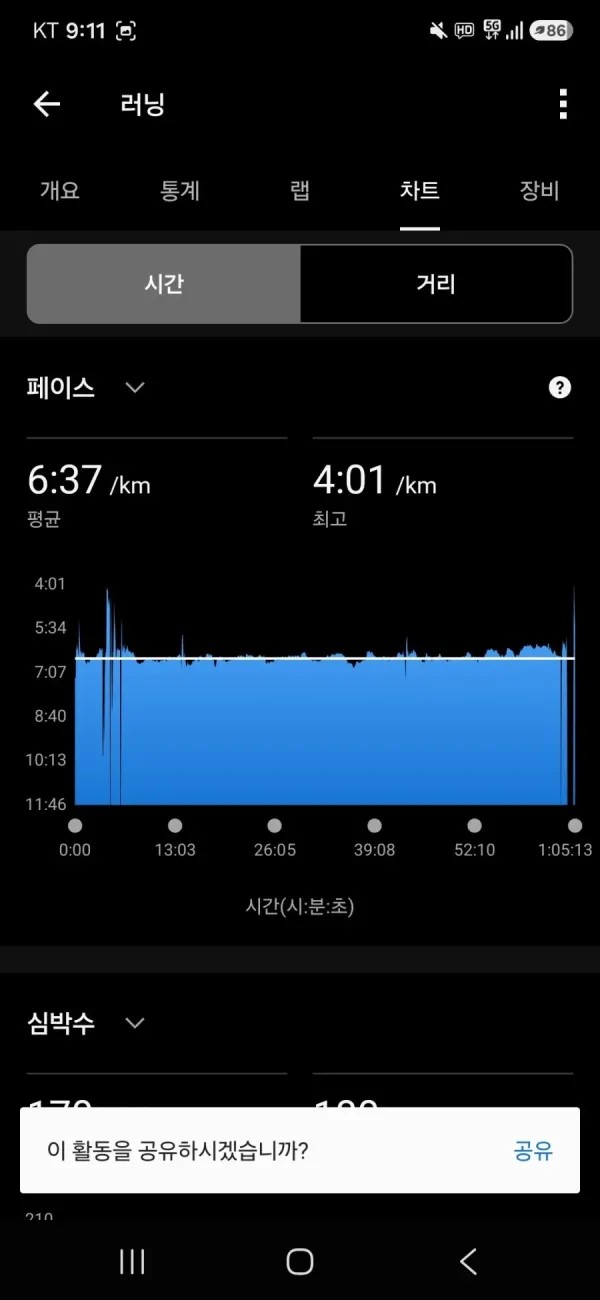Select the 시간 segment
Image resolution: width=600 pixels, height=1300 pixels.
[x=164, y=284]
